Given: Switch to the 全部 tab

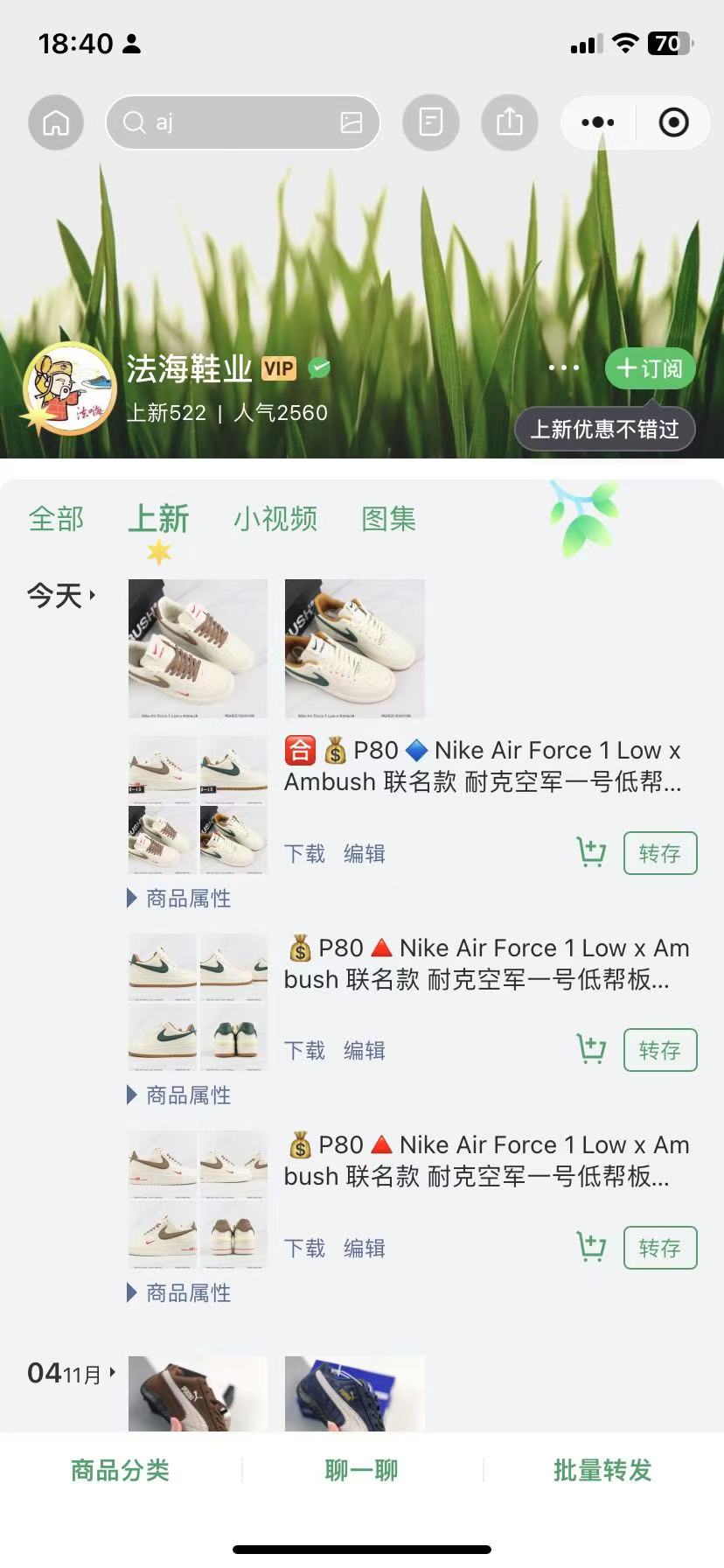Looking at the screenshot, I should (57, 519).
